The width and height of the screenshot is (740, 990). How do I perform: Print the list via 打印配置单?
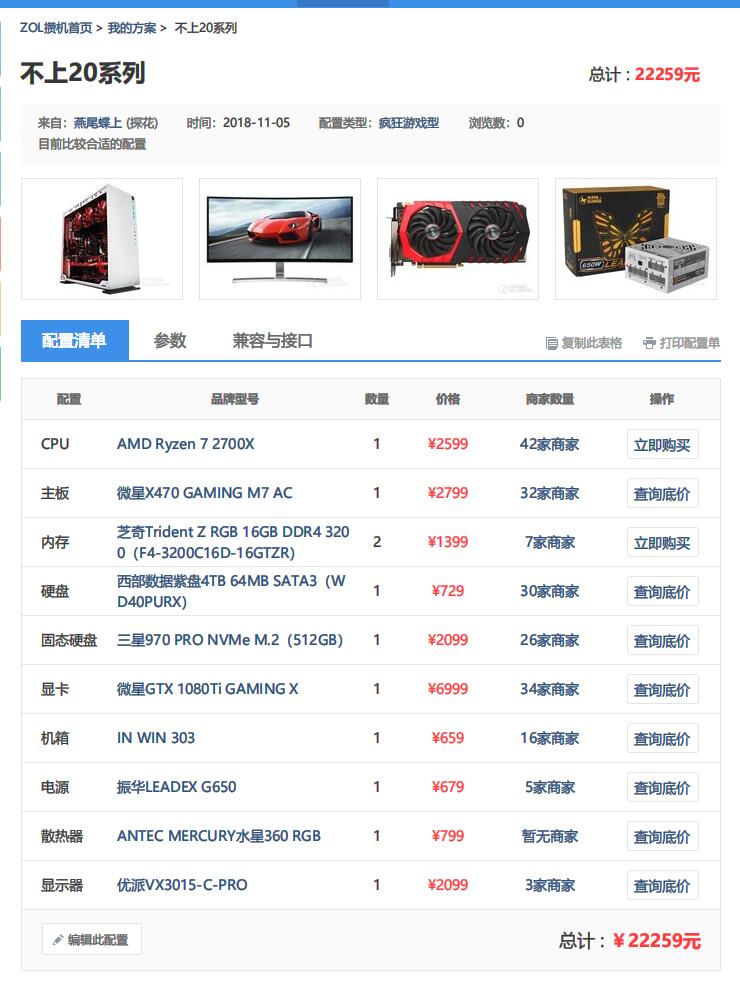point(681,343)
